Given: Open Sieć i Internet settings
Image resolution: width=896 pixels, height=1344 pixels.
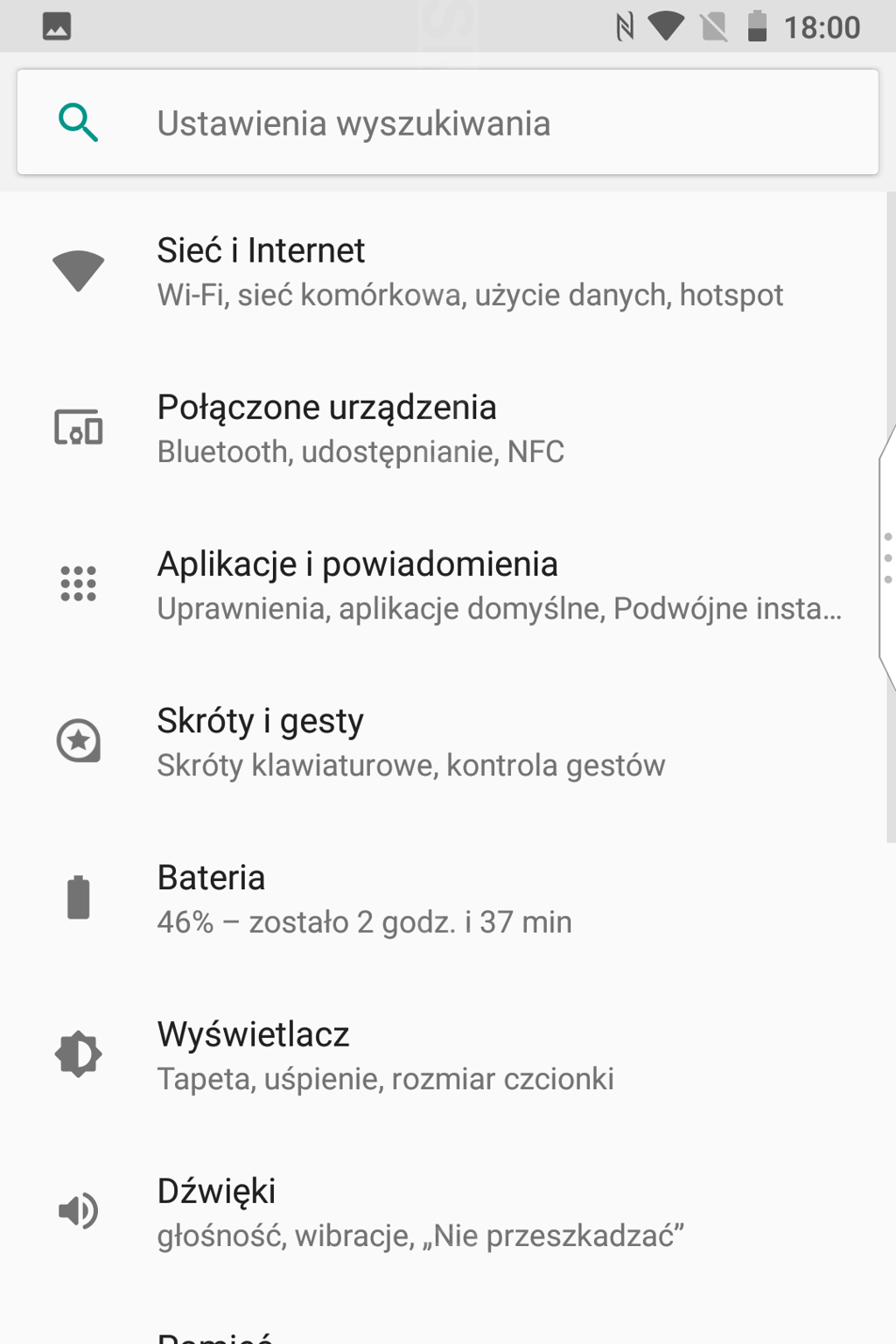Looking at the screenshot, I should tap(437, 271).
